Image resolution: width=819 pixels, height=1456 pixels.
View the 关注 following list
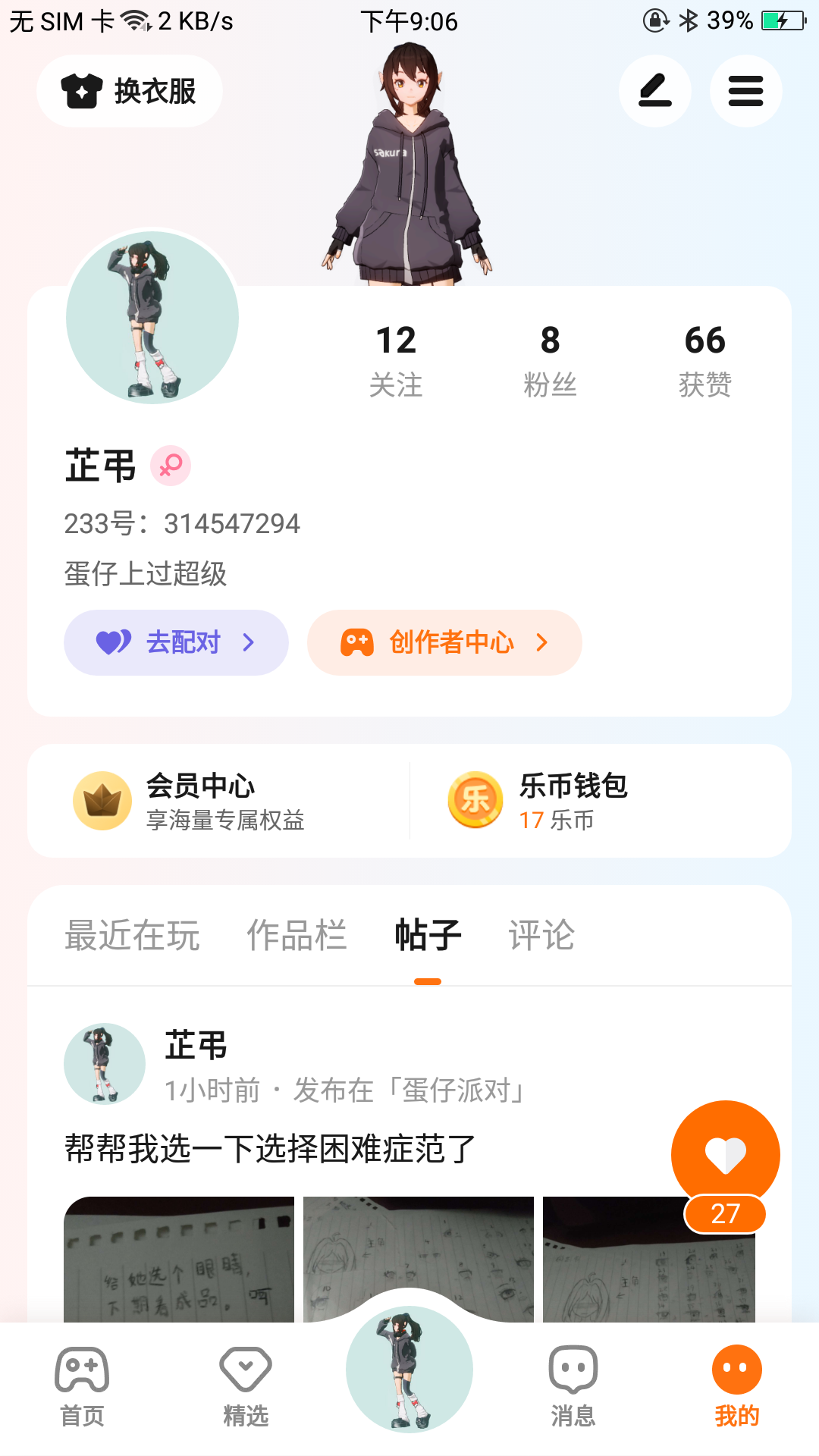(396, 361)
